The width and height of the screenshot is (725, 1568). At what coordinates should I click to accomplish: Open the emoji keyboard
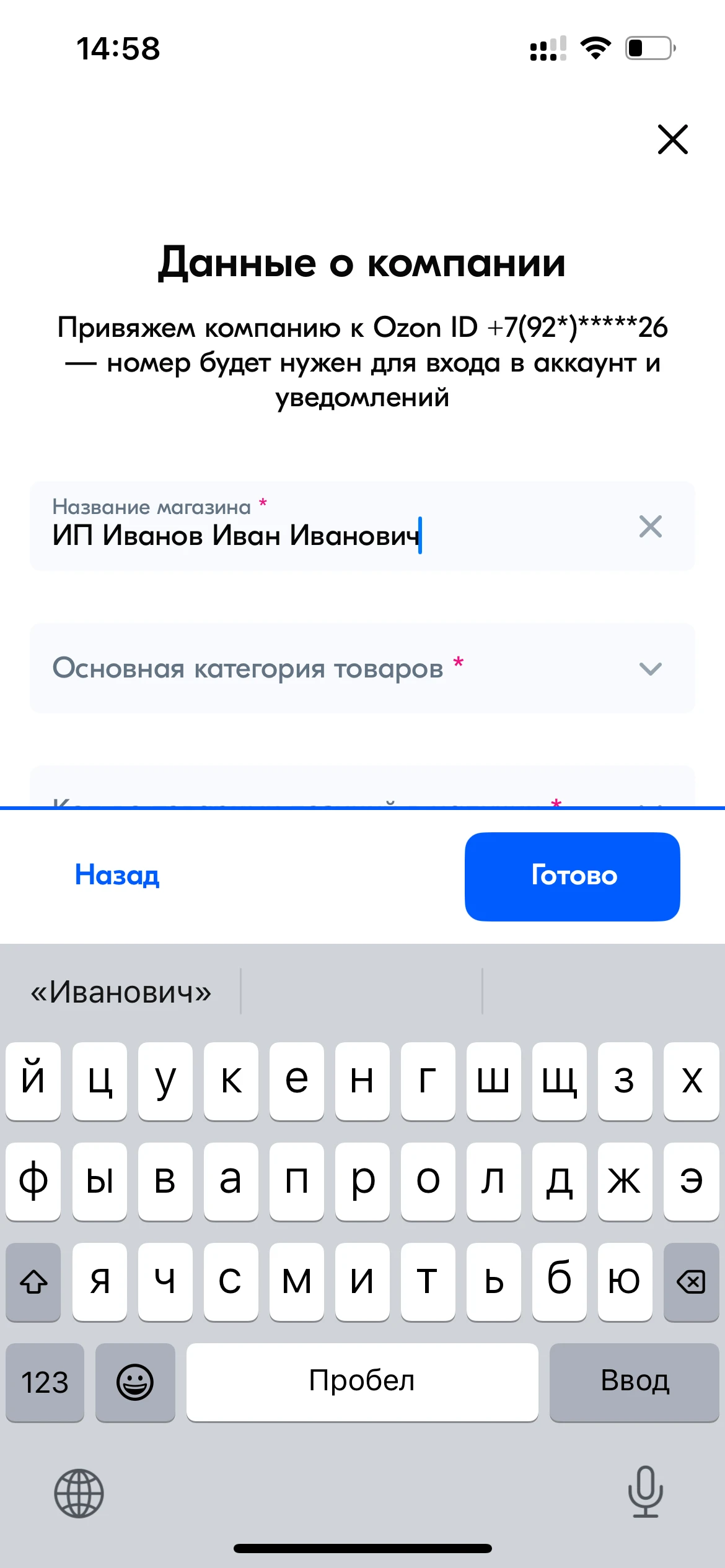tap(135, 1382)
